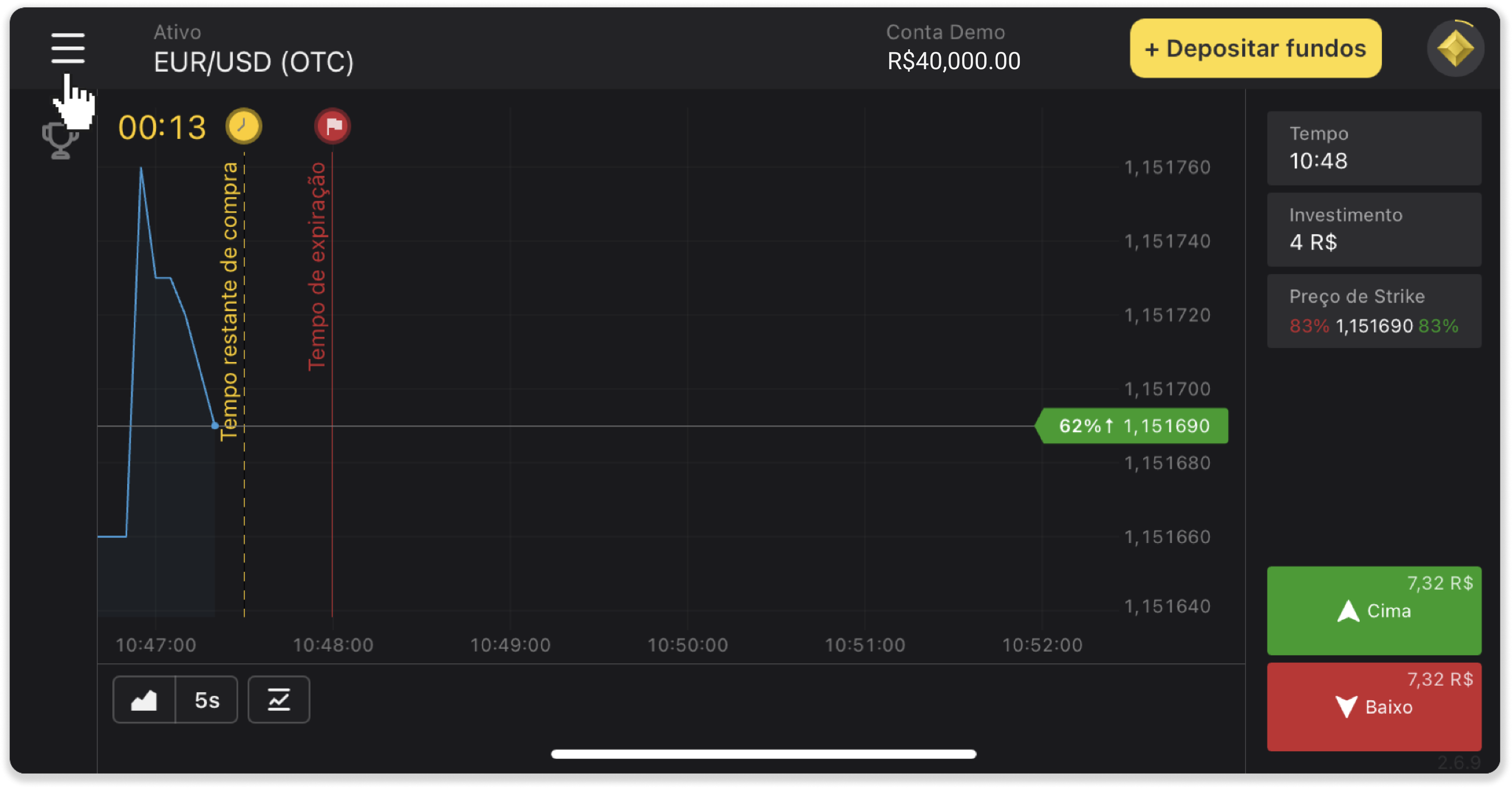Switch the area chart type

[145, 700]
